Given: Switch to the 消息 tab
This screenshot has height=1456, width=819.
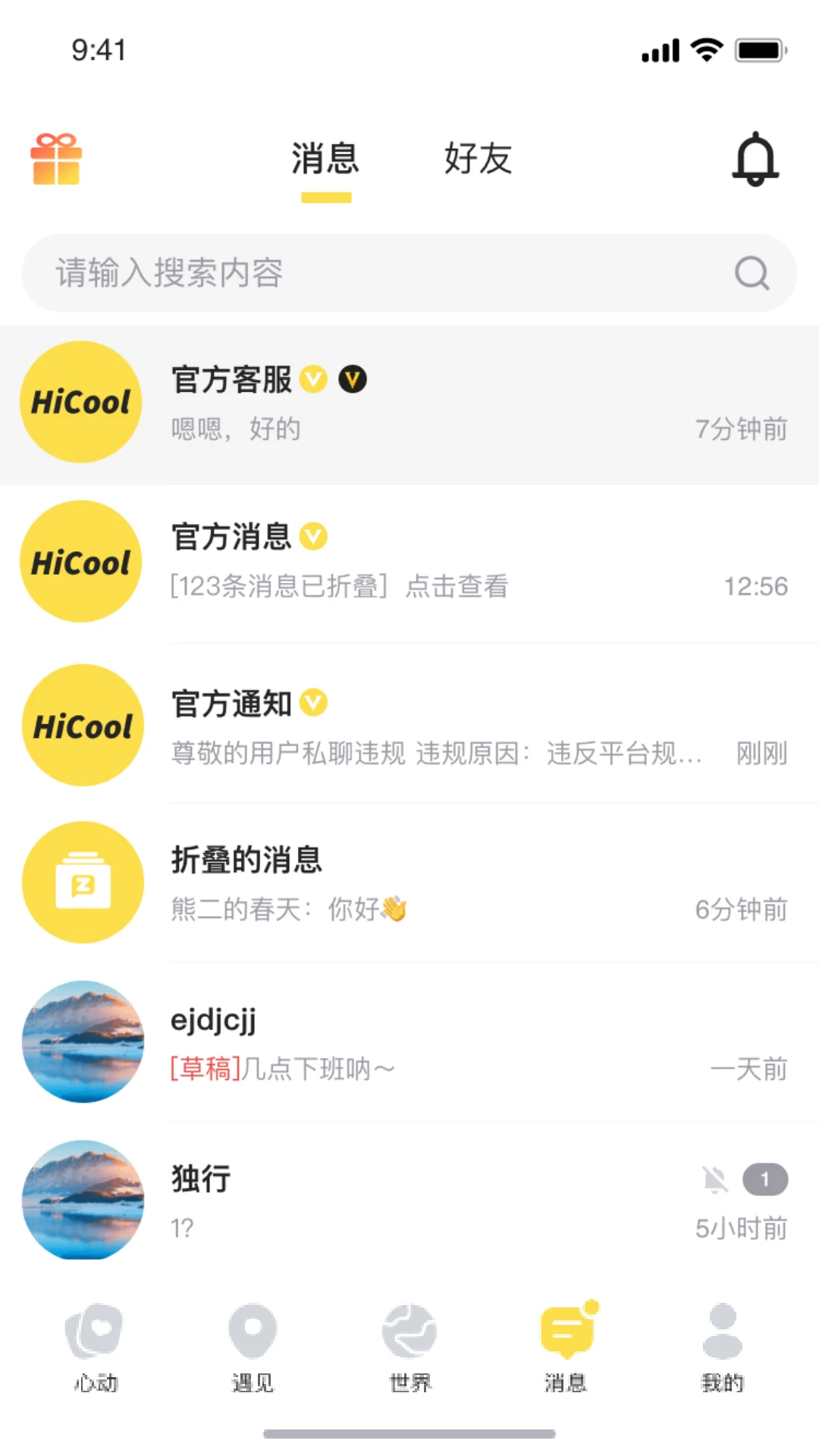Looking at the screenshot, I should [x=326, y=159].
